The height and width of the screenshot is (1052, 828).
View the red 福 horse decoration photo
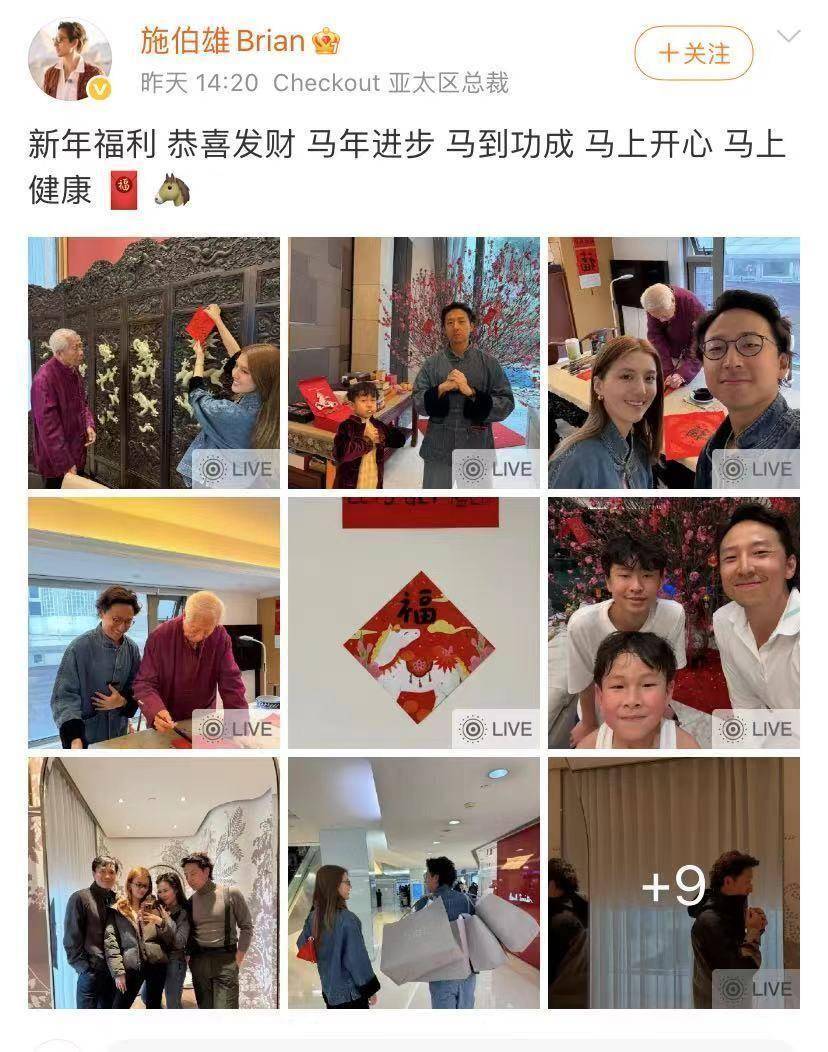point(414,622)
